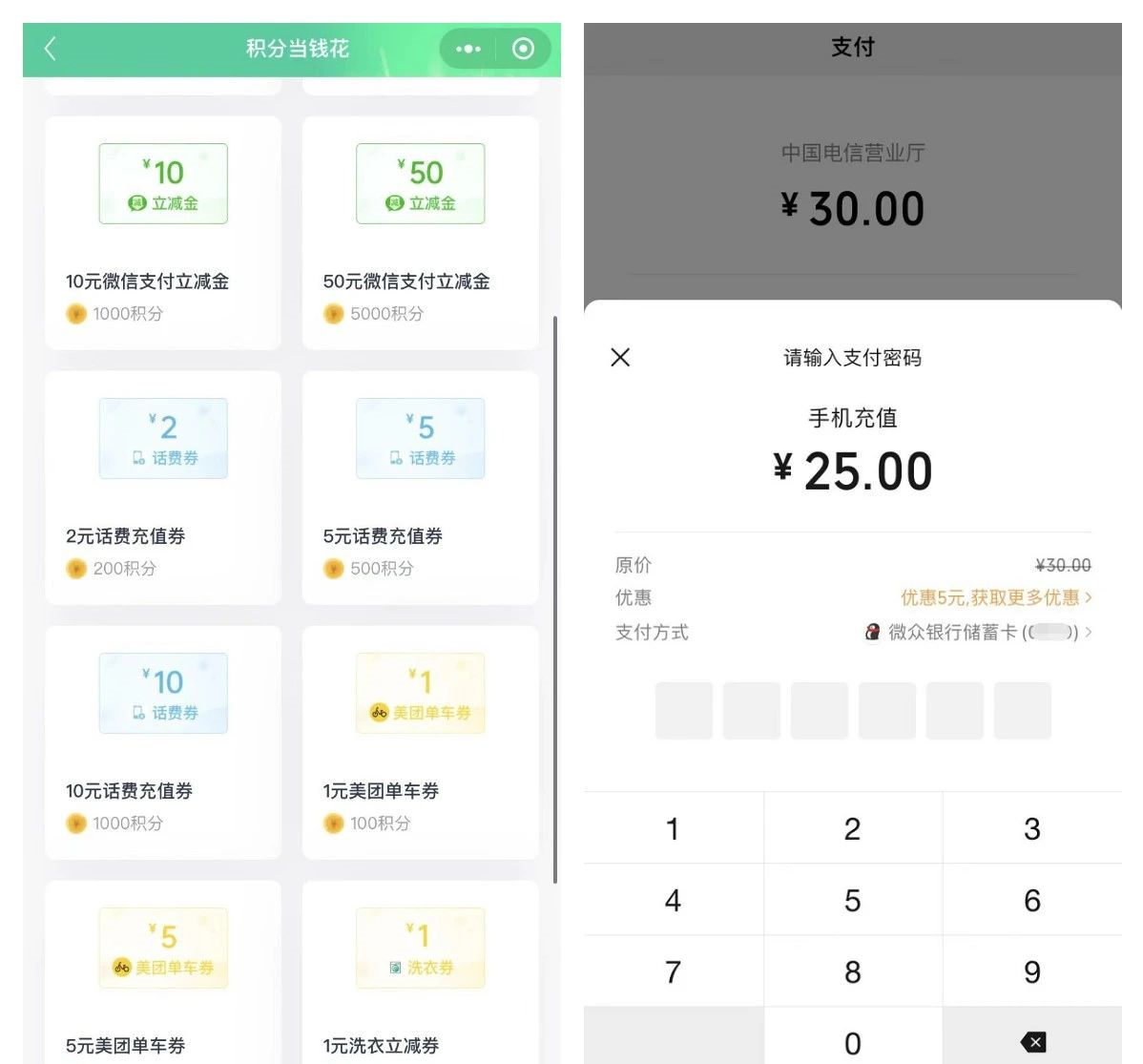Open 10元话费充值券 card
This screenshot has width=1143, height=1064.
(x=163, y=741)
